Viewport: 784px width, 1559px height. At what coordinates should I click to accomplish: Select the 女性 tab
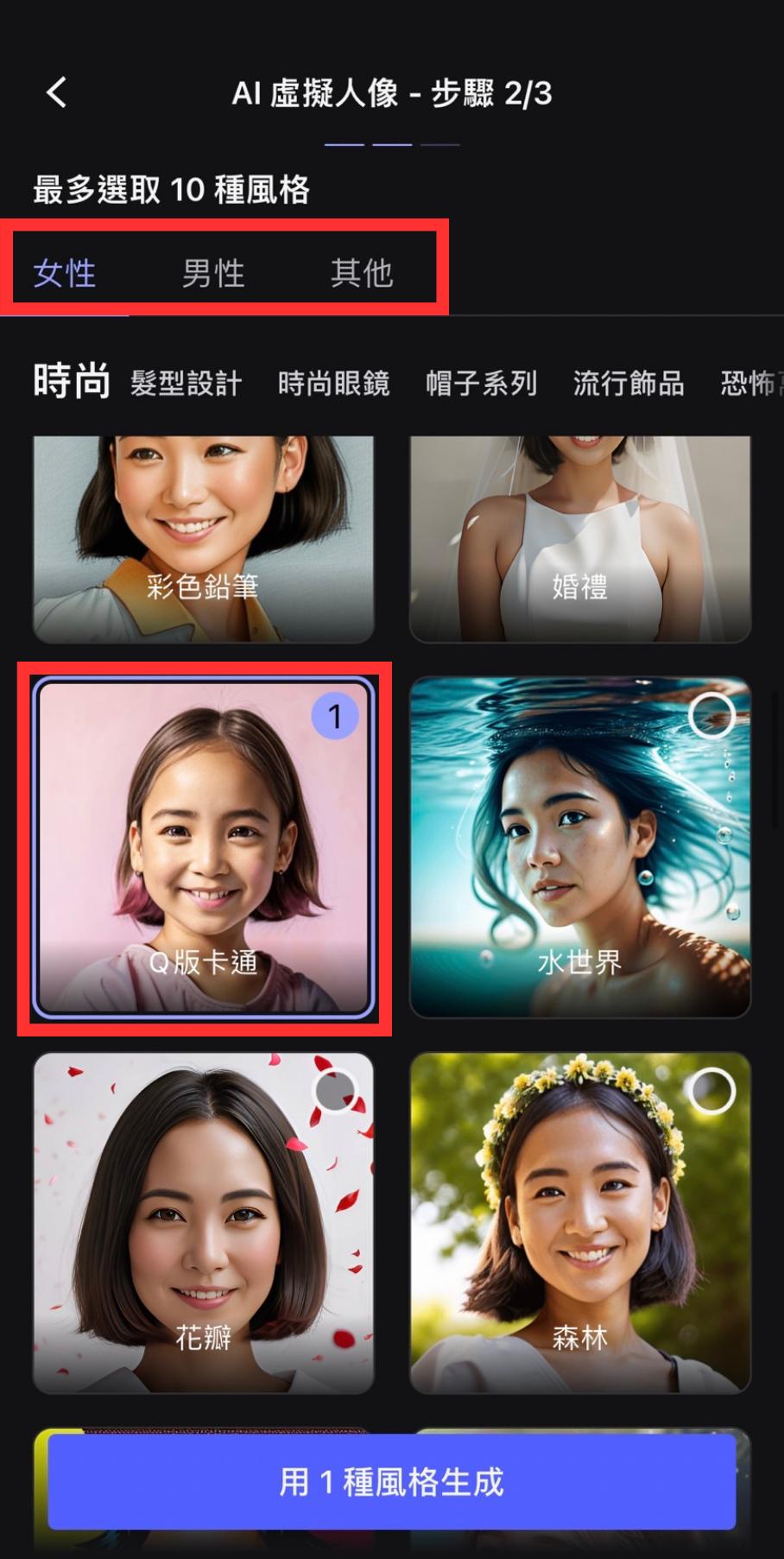coord(65,273)
